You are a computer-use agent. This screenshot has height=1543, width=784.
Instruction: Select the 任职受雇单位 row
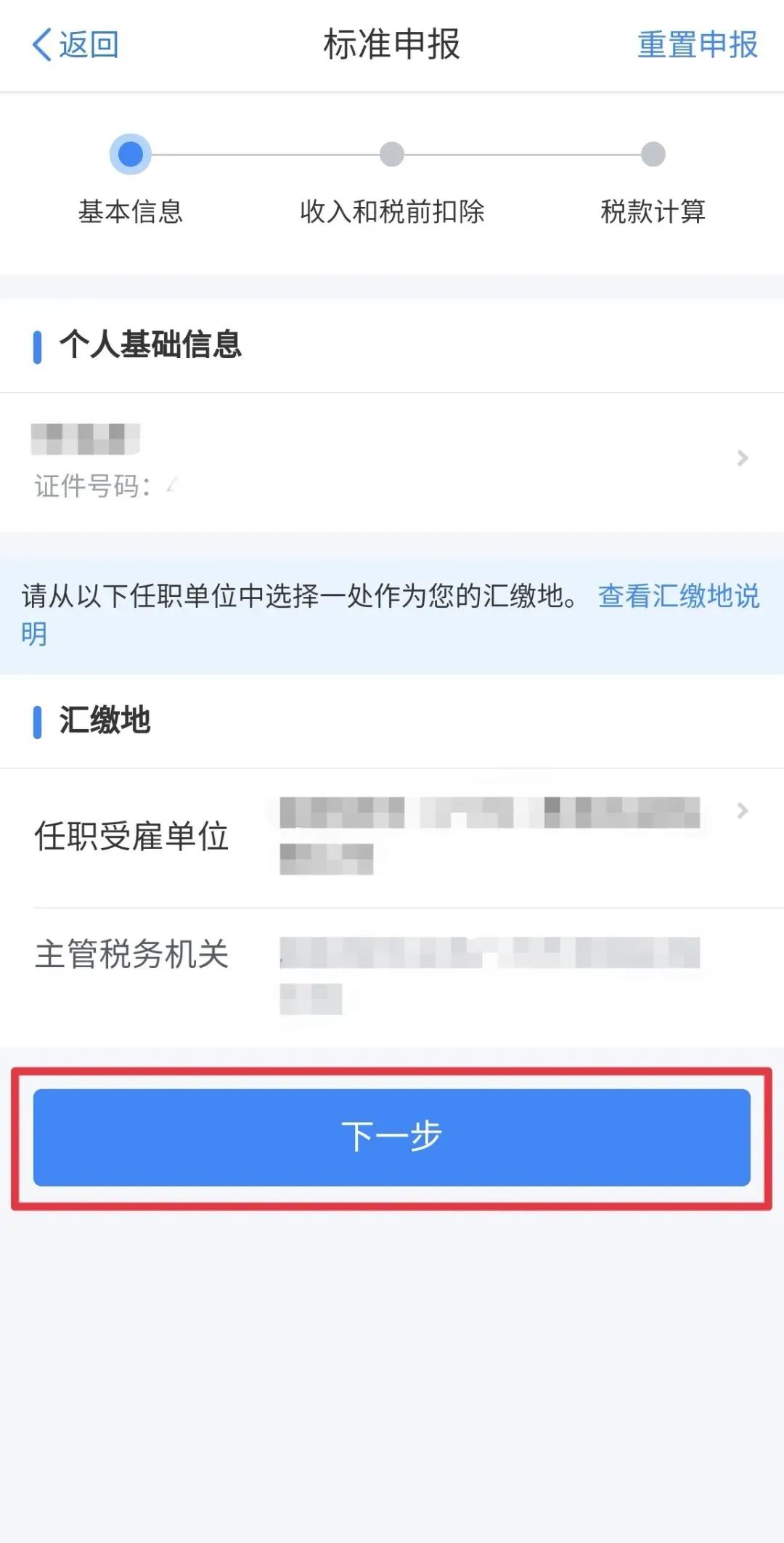tap(392, 836)
